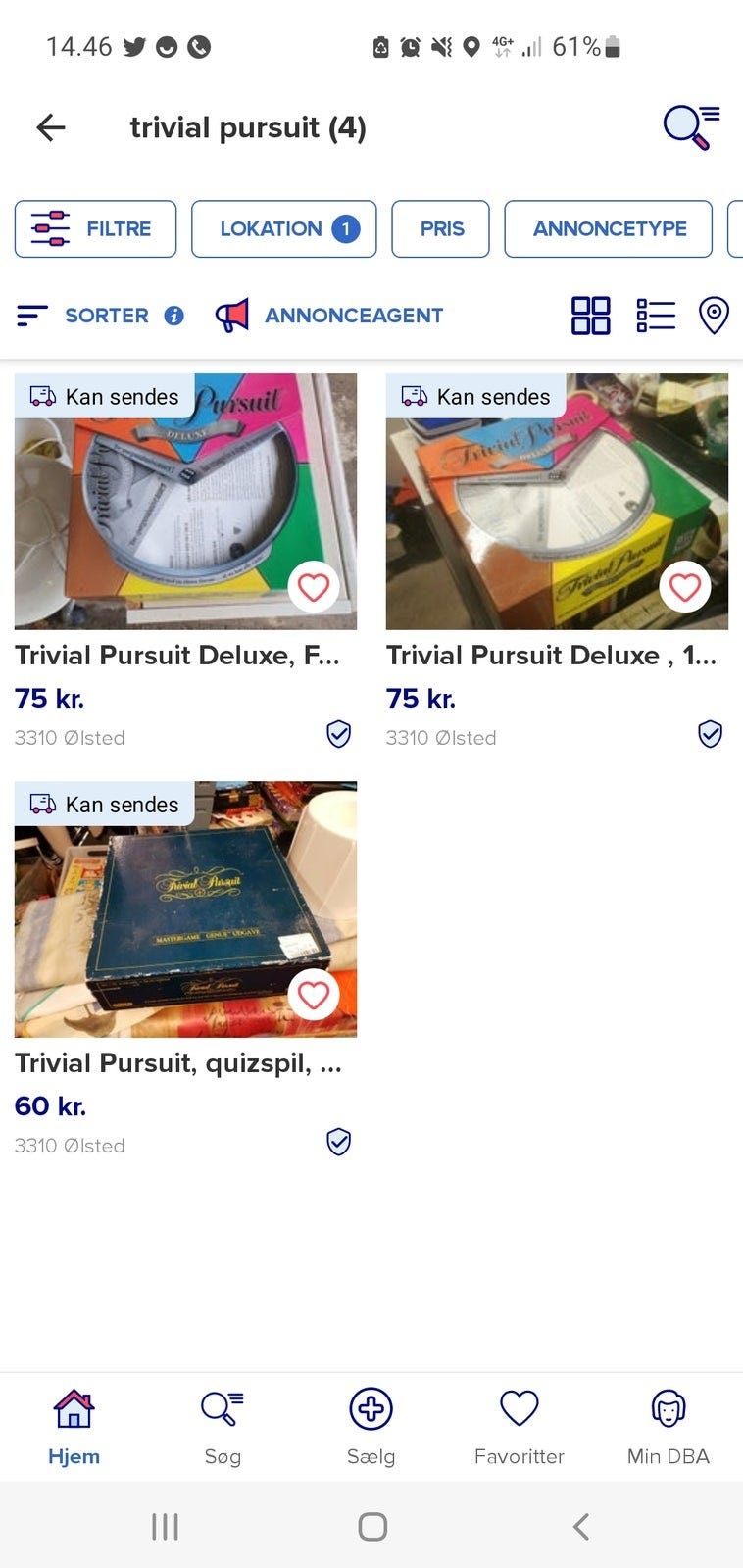
Task: Go to Min DBA profile
Action: [x=668, y=1426]
